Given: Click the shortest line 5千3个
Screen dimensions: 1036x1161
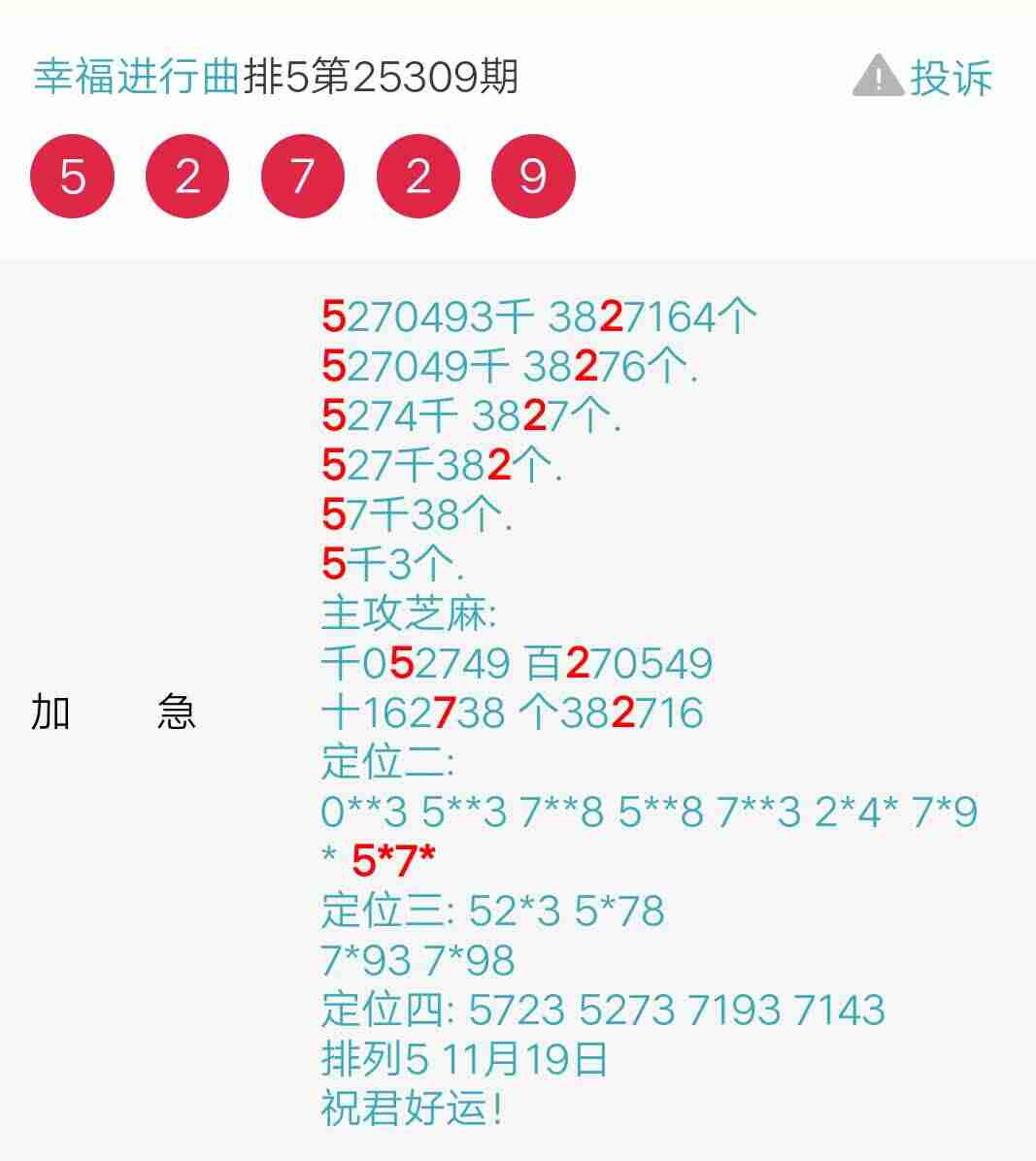Looking at the screenshot, I should (x=388, y=563).
